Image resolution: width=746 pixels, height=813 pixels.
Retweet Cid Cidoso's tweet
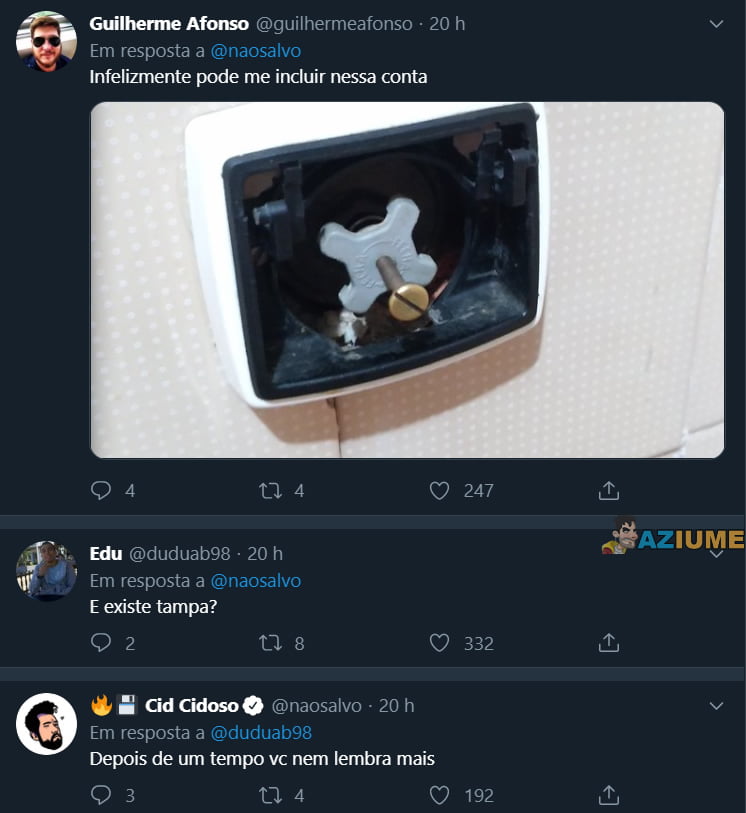(270, 795)
